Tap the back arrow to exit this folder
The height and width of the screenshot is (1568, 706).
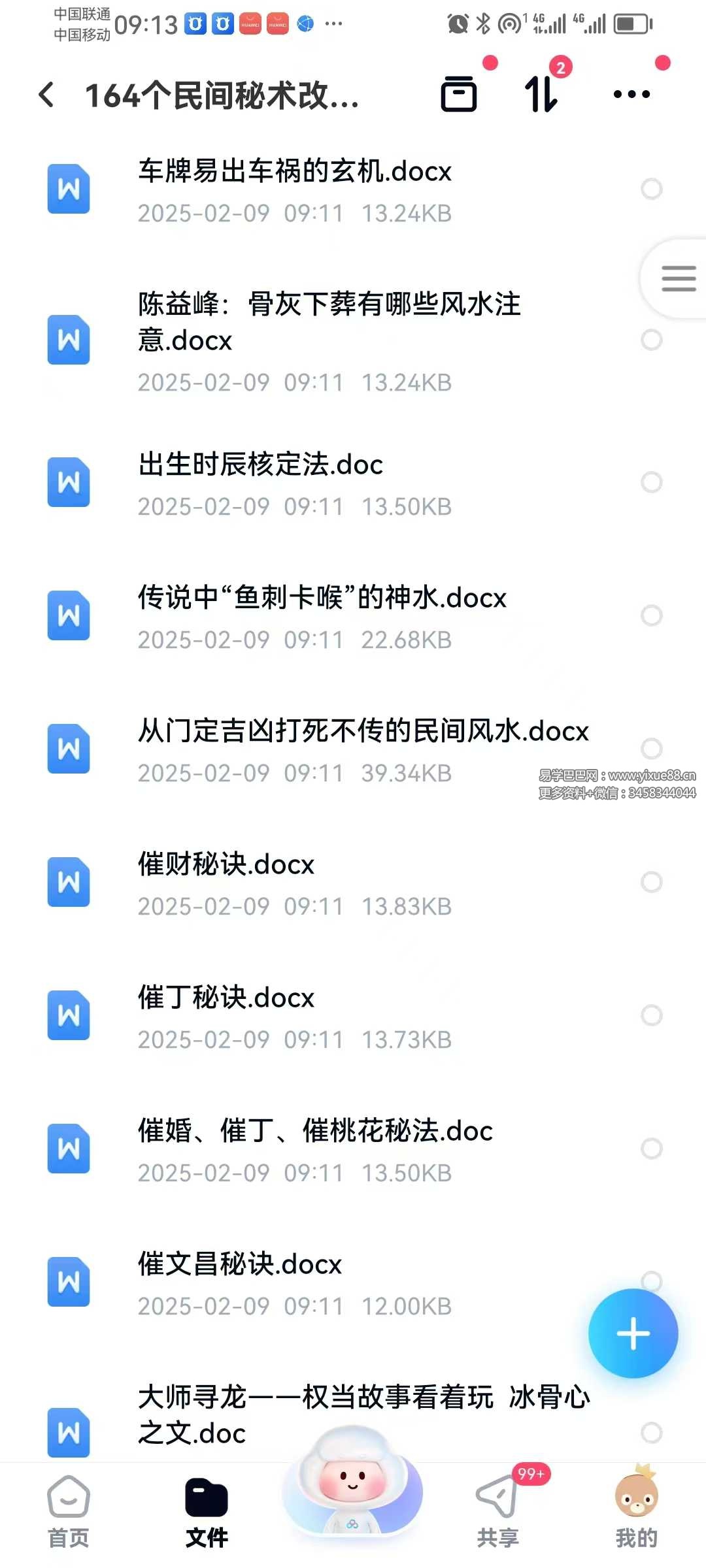pos(46,95)
